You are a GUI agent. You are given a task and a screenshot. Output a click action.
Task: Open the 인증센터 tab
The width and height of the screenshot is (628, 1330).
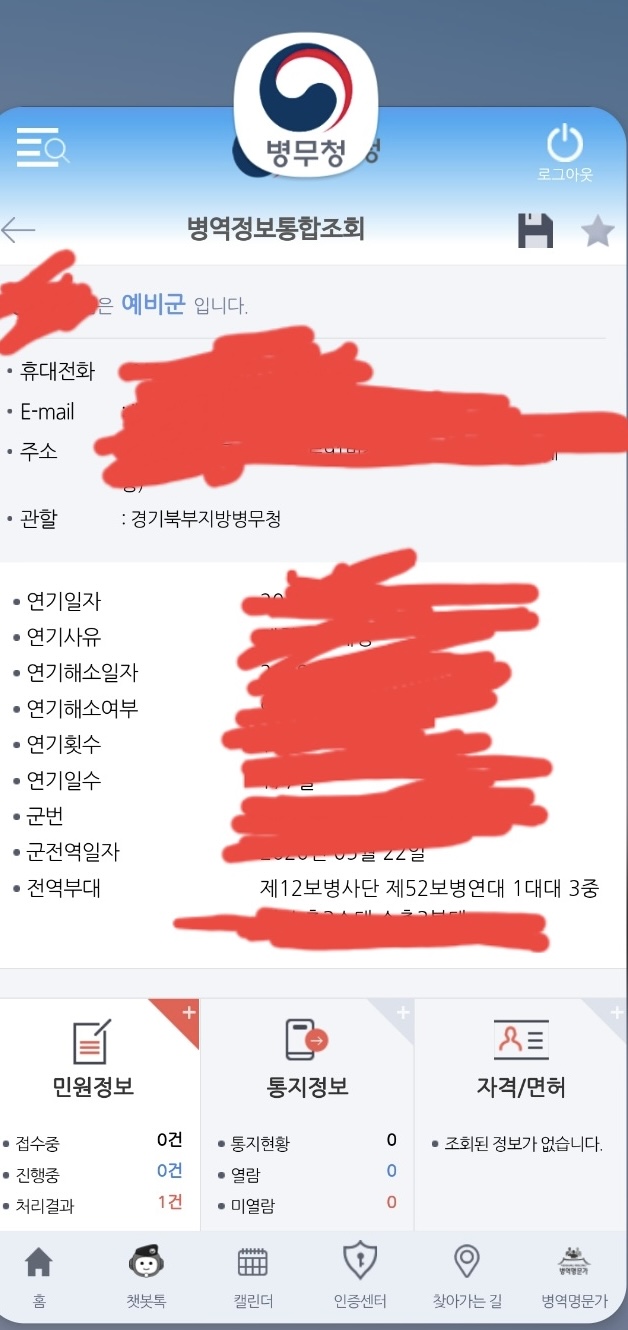(x=359, y=1275)
